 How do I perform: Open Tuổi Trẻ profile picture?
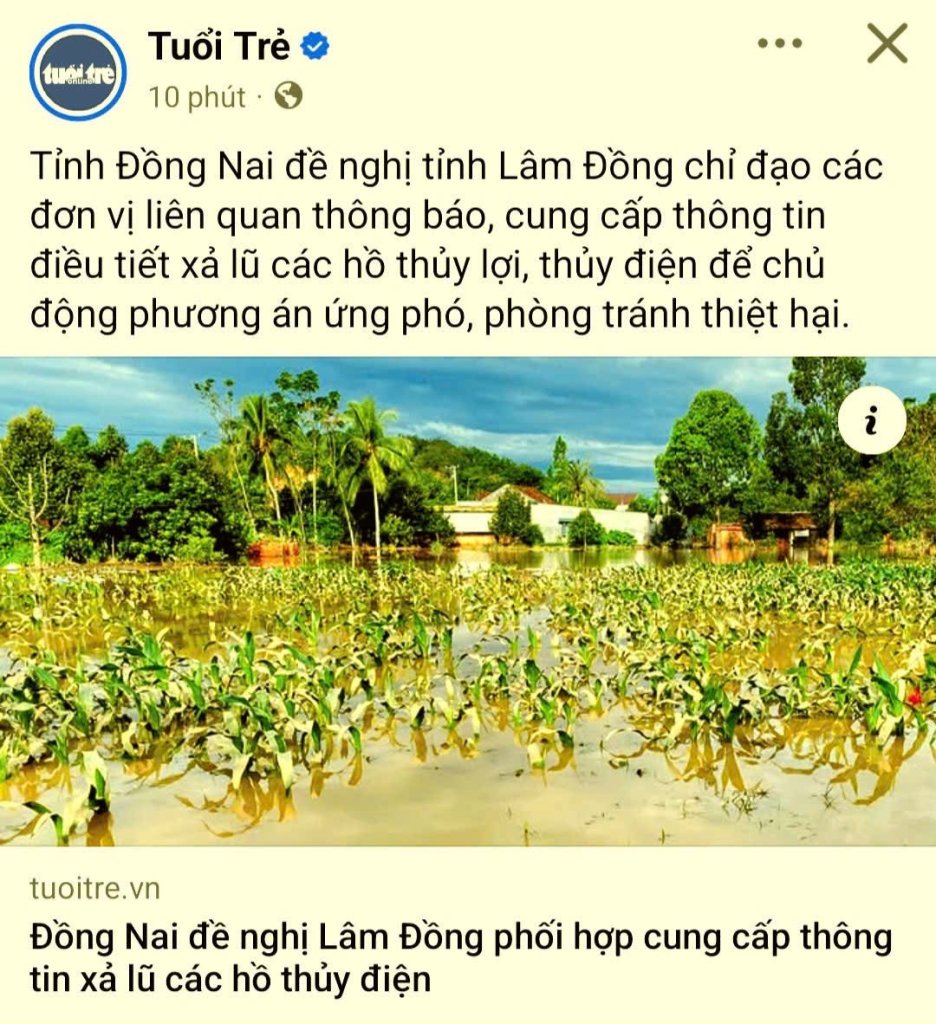(78, 72)
